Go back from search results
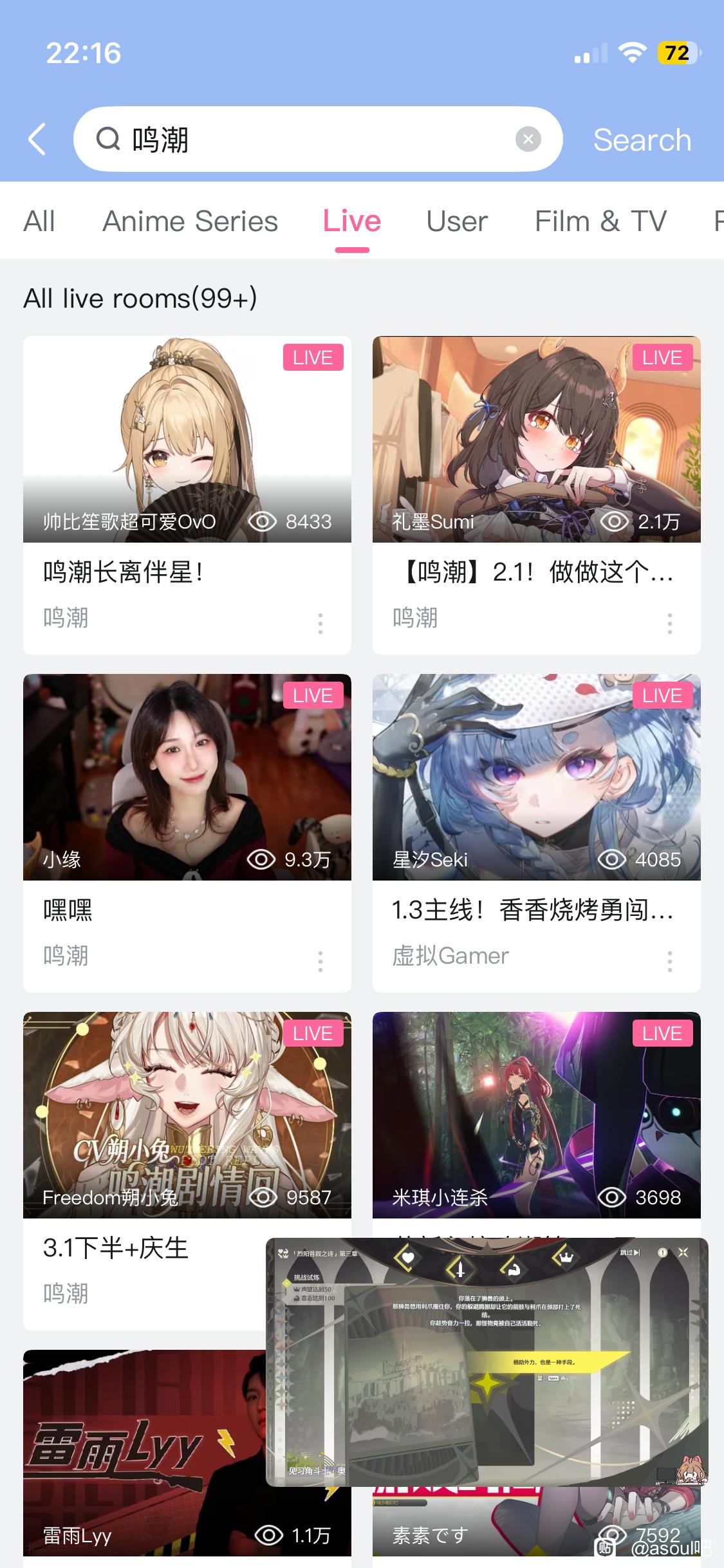The height and width of the screenshot is (1568, 724). point(37,140)
